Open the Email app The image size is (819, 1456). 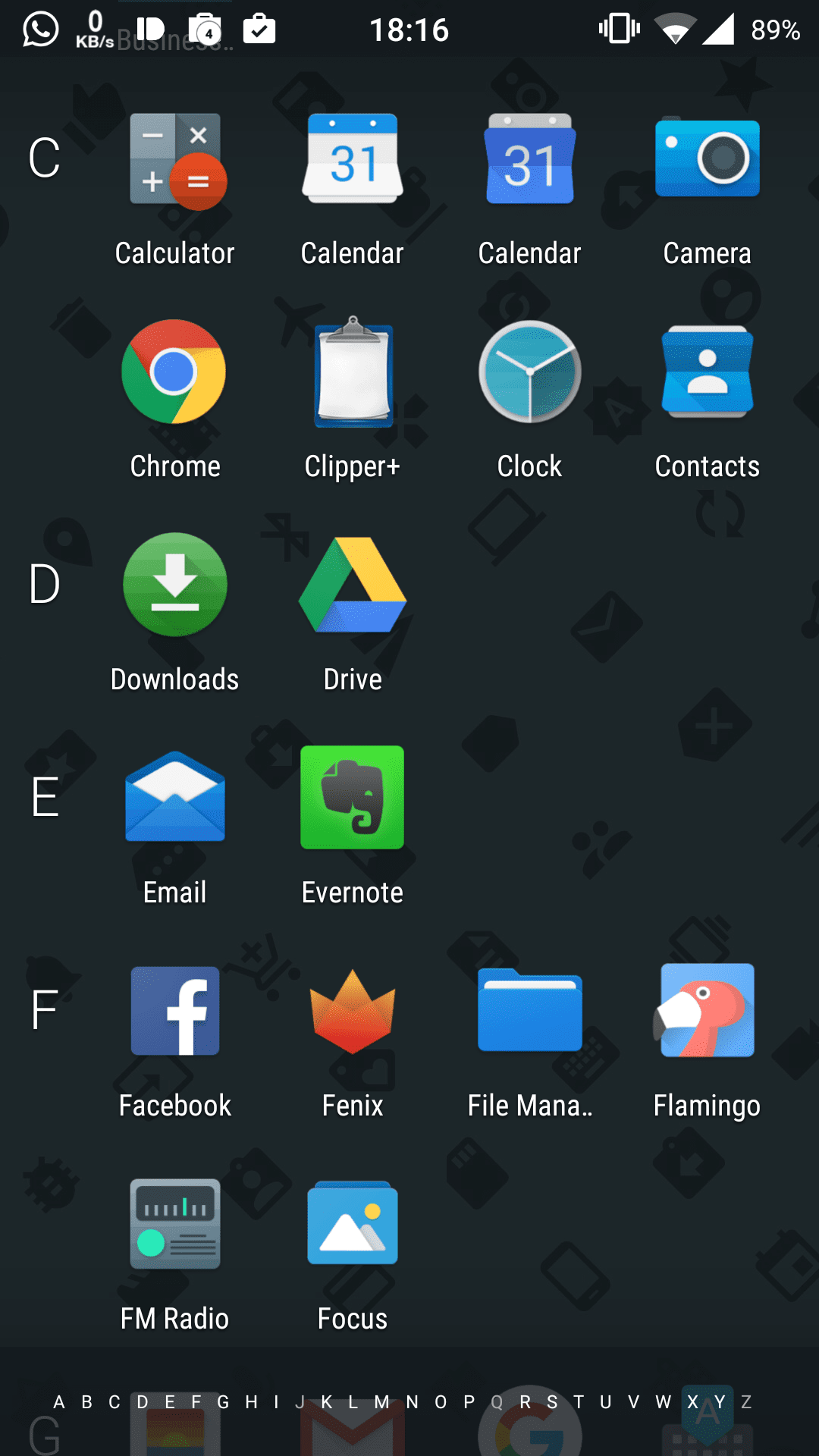pyautogui.click(x=175, y=828)
